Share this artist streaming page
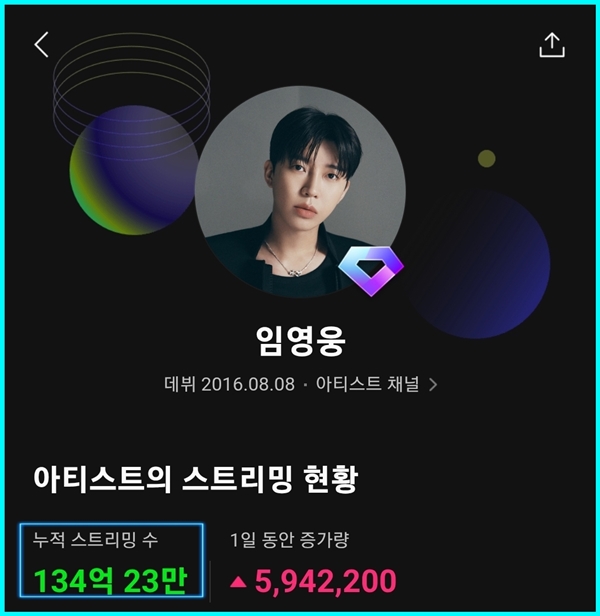 [x=552, y=45]
